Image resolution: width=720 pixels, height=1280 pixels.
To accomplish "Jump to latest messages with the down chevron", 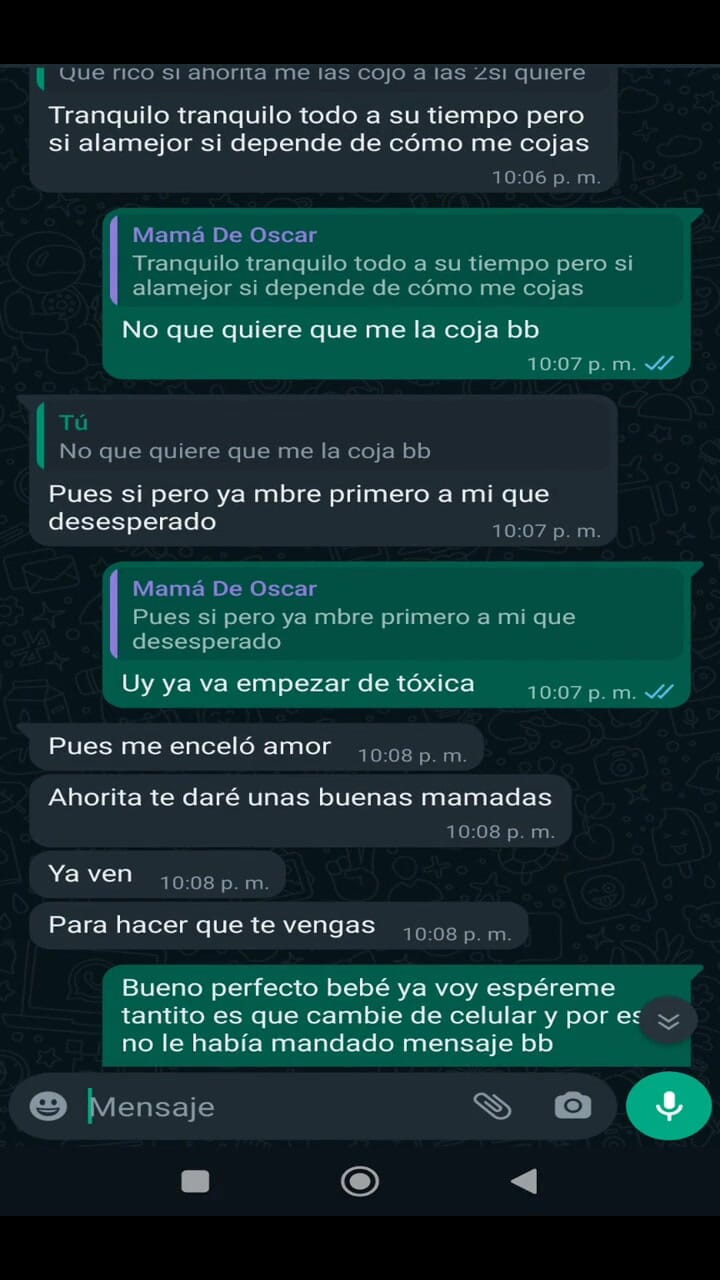I will point(668,1021).
